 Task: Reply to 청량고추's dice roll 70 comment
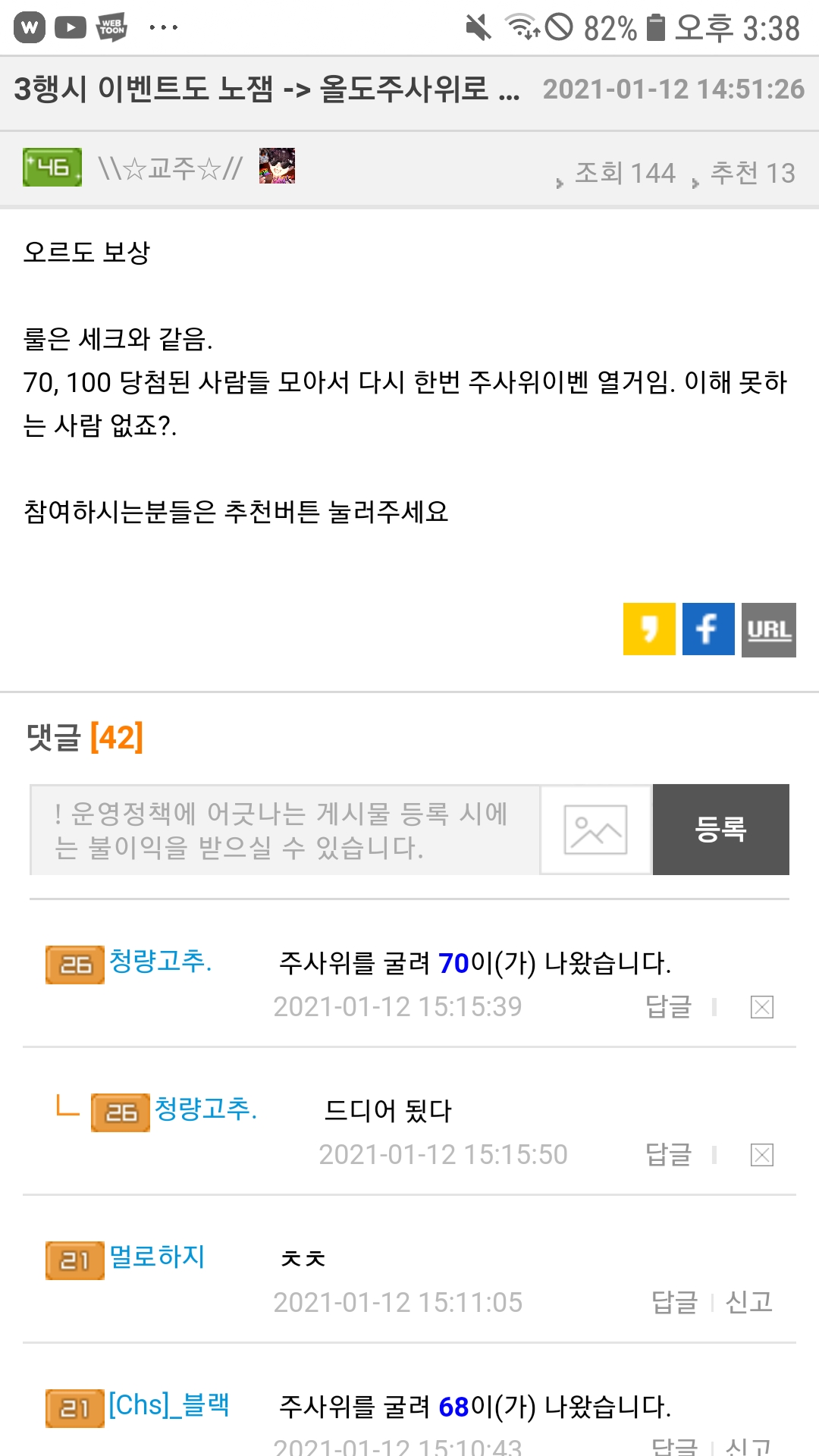(668, 1006)
